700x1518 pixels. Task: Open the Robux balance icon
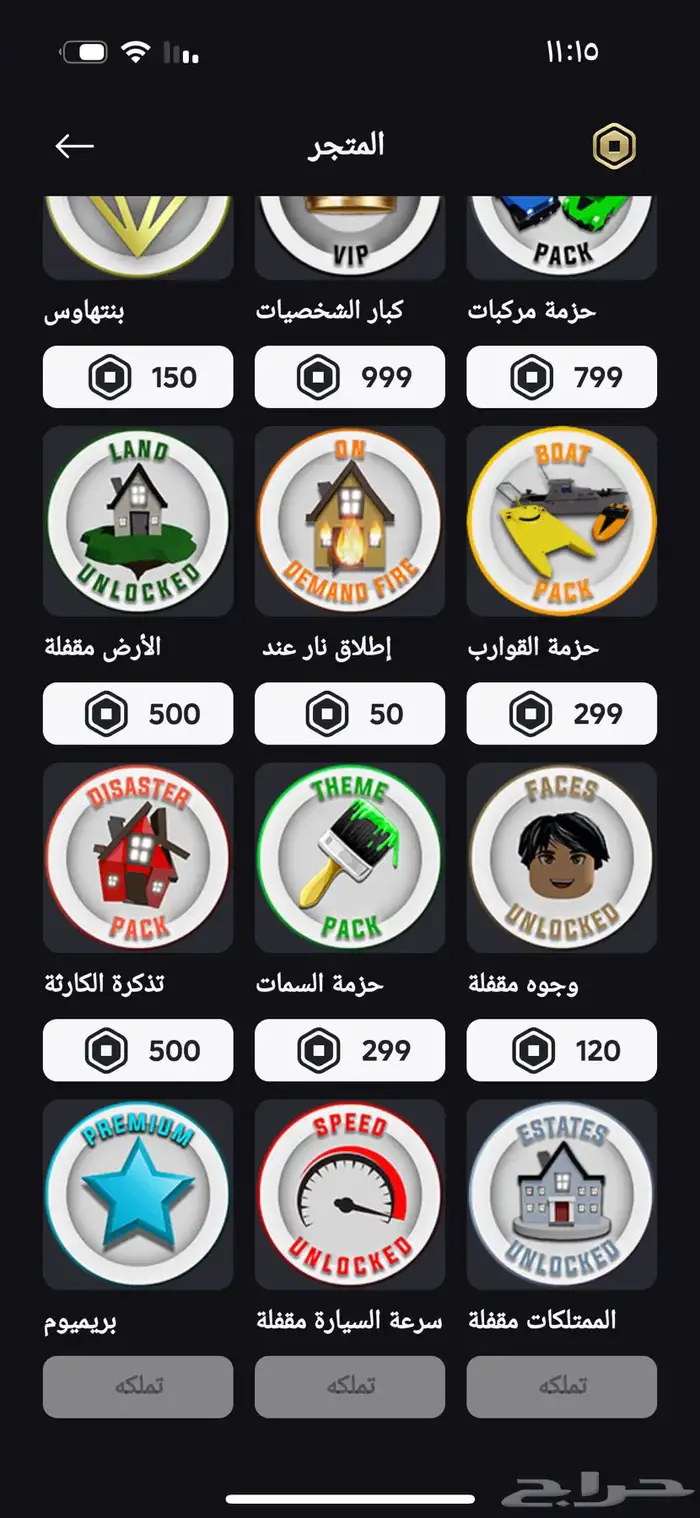pyautogui.click(x=613, y=147)
